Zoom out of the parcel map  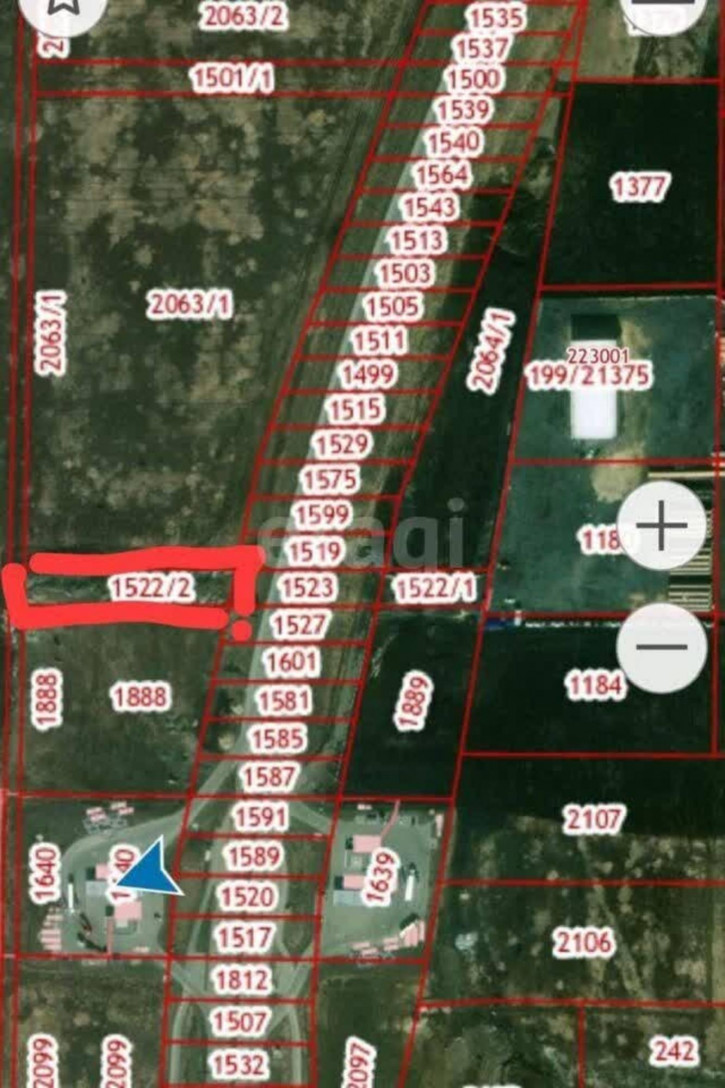click(660, 647)
